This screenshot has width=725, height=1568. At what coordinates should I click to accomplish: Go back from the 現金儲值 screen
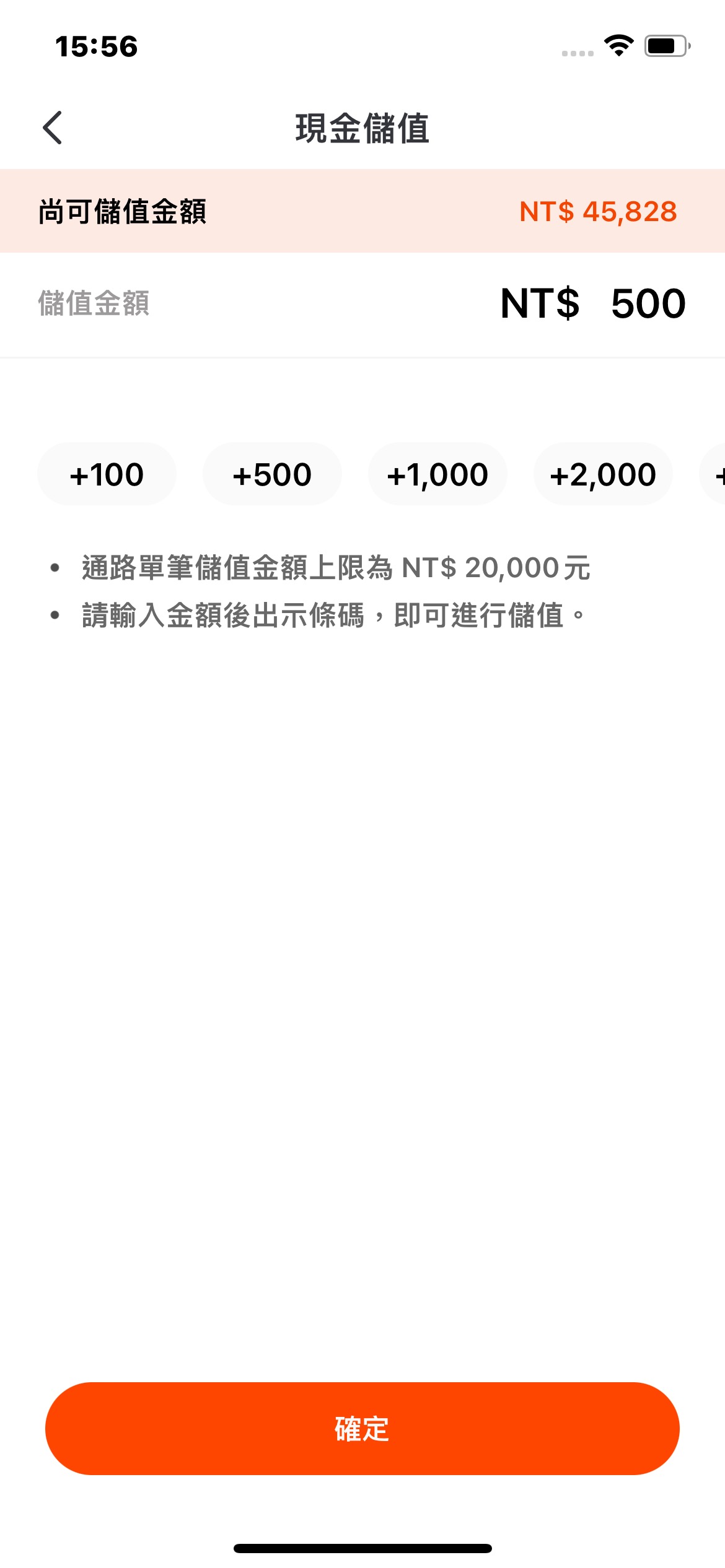[x=53, y=128]
